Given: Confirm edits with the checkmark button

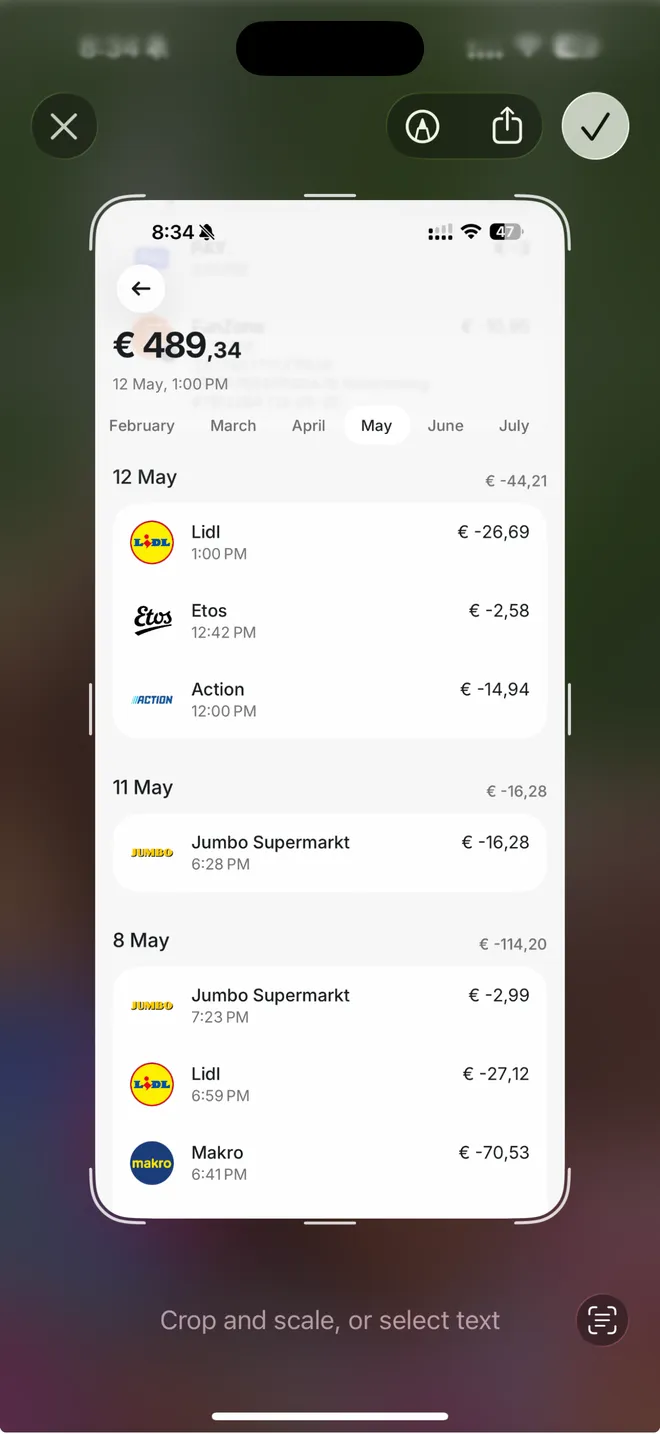Looking at the screenshot, I should [595, 127].
